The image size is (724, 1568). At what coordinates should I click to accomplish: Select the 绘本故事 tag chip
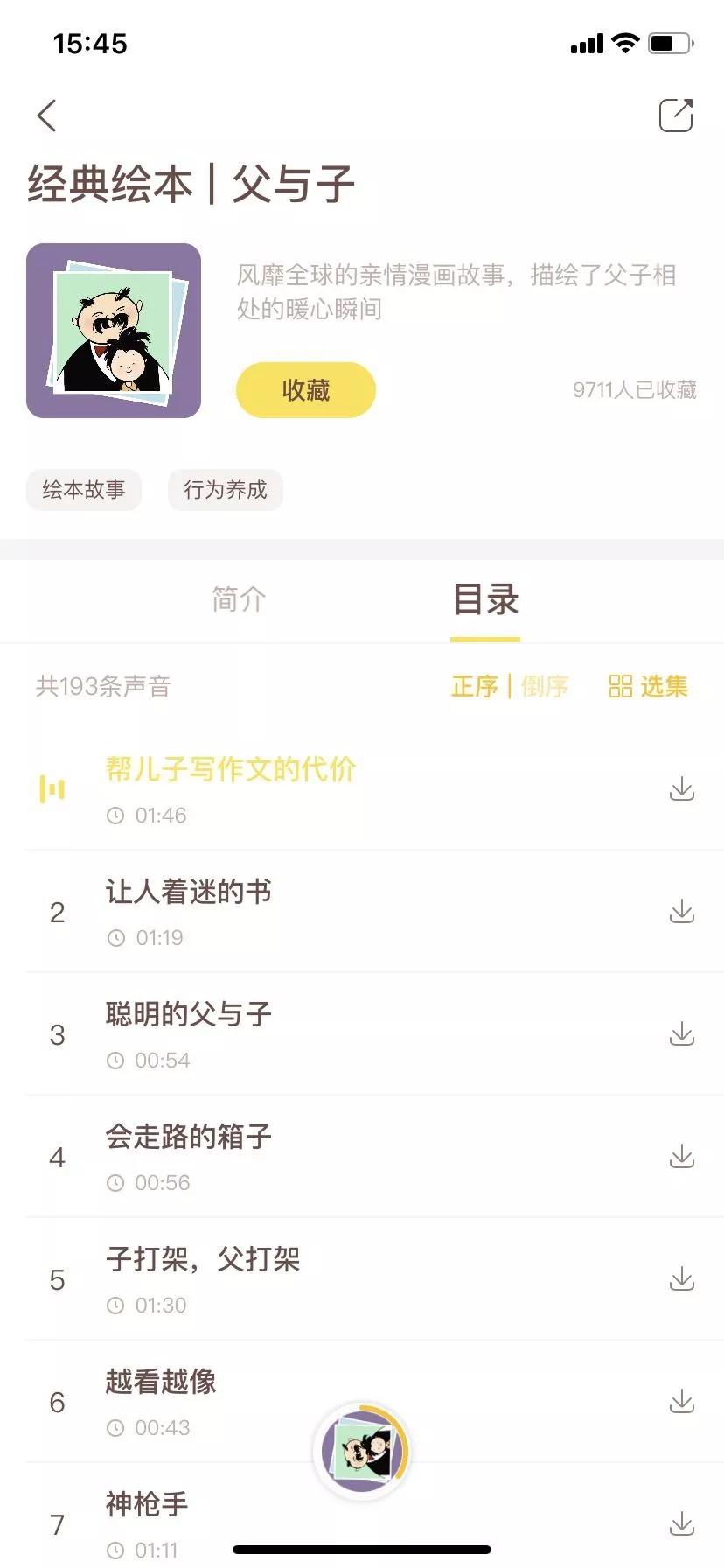click(x=84, y=490)
